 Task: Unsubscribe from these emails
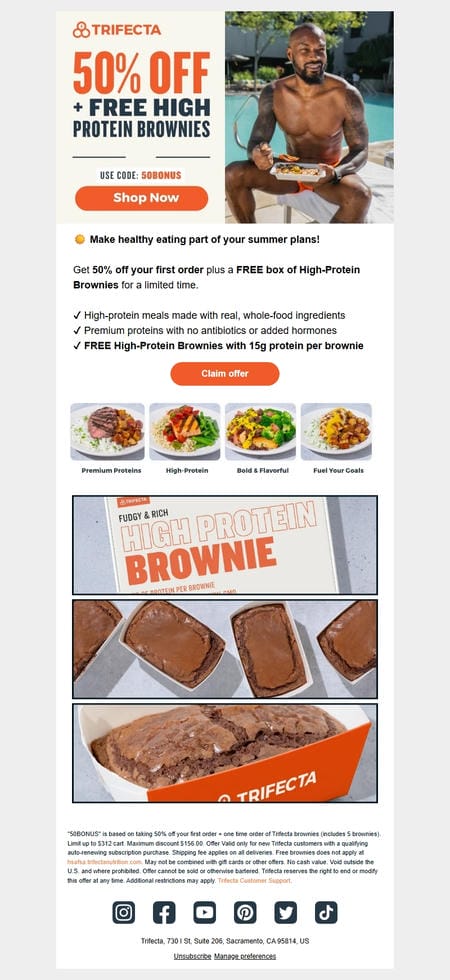192,956
